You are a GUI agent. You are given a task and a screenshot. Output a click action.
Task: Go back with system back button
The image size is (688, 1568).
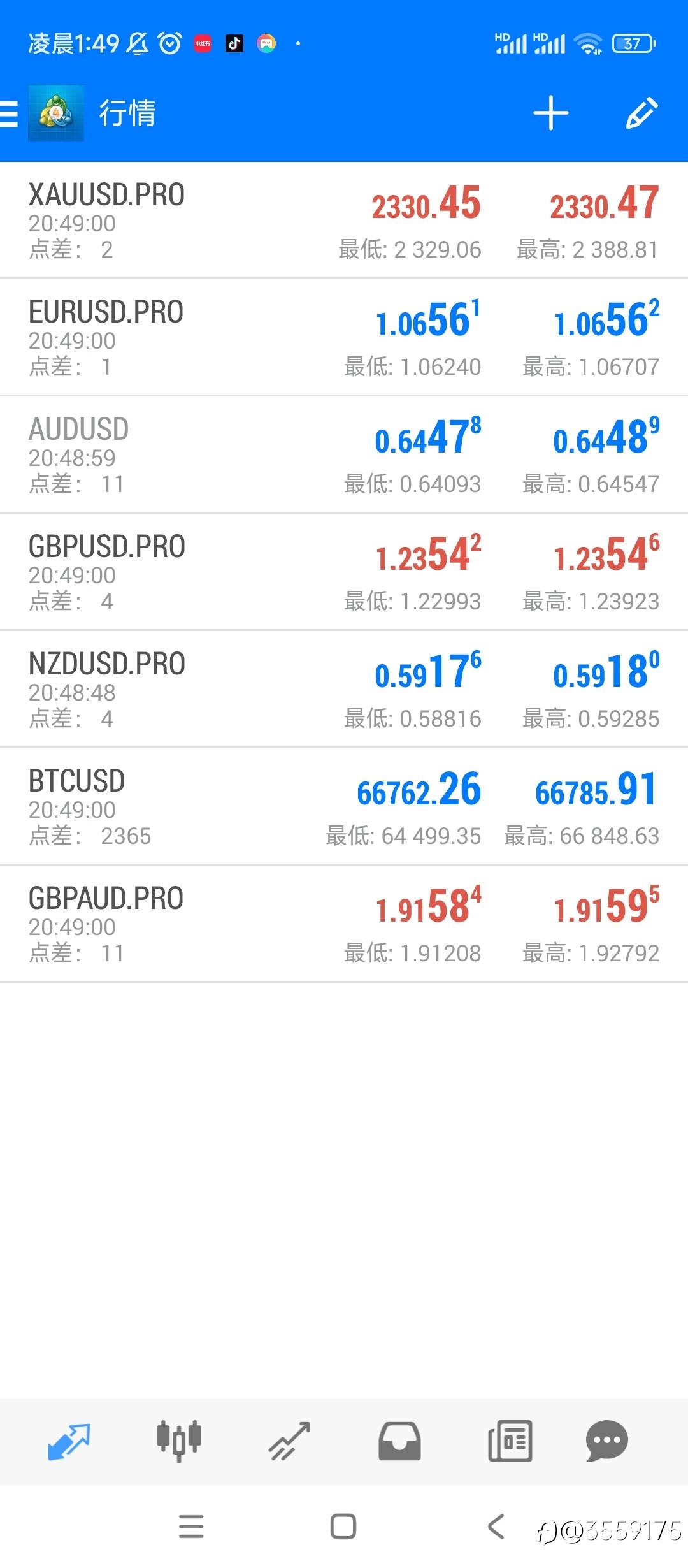[496, 1527]
